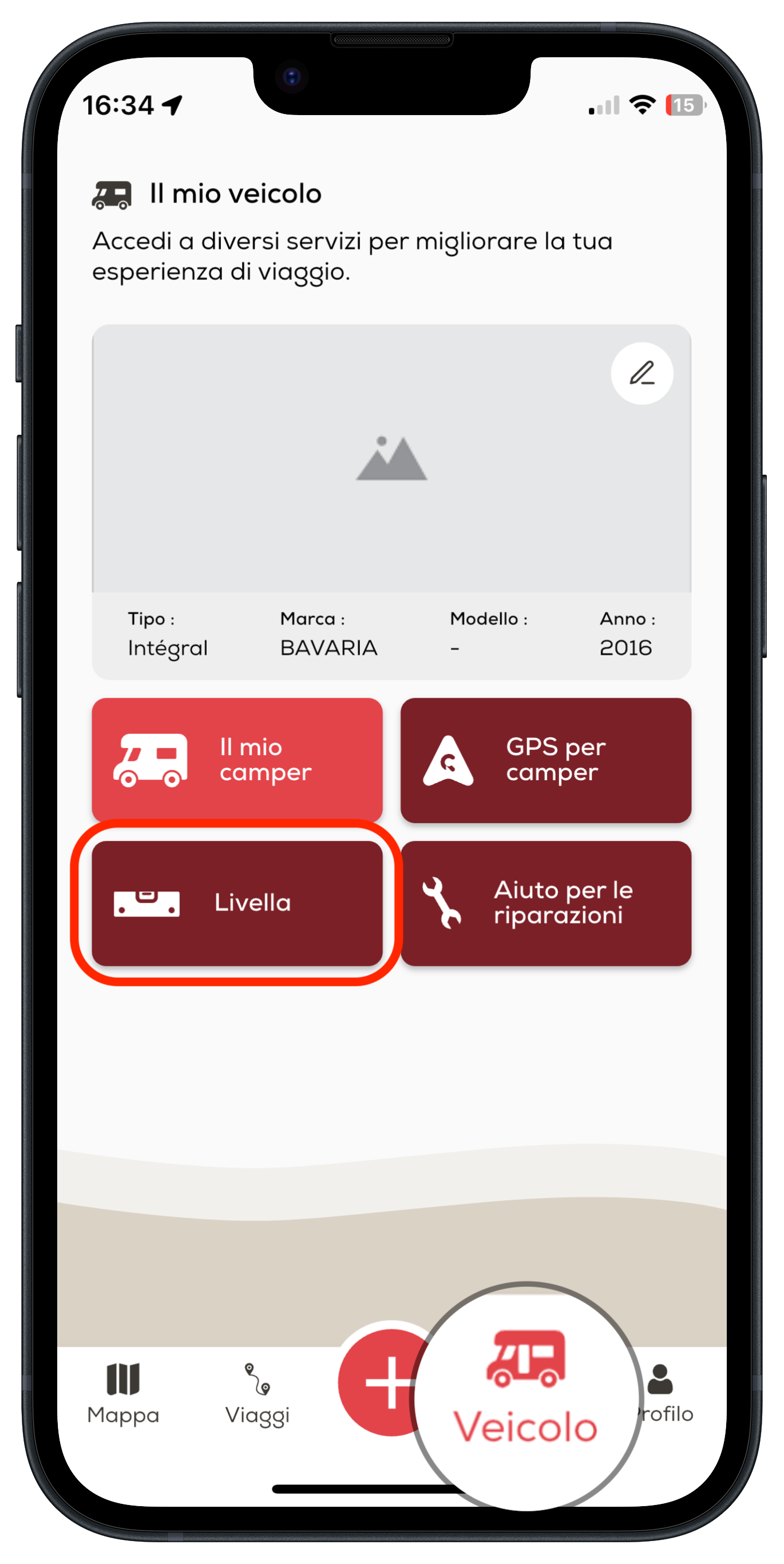Edit vehicle details with the pencil icon
The height and width of the screenshot is (1564, 784).
point(642,373)
